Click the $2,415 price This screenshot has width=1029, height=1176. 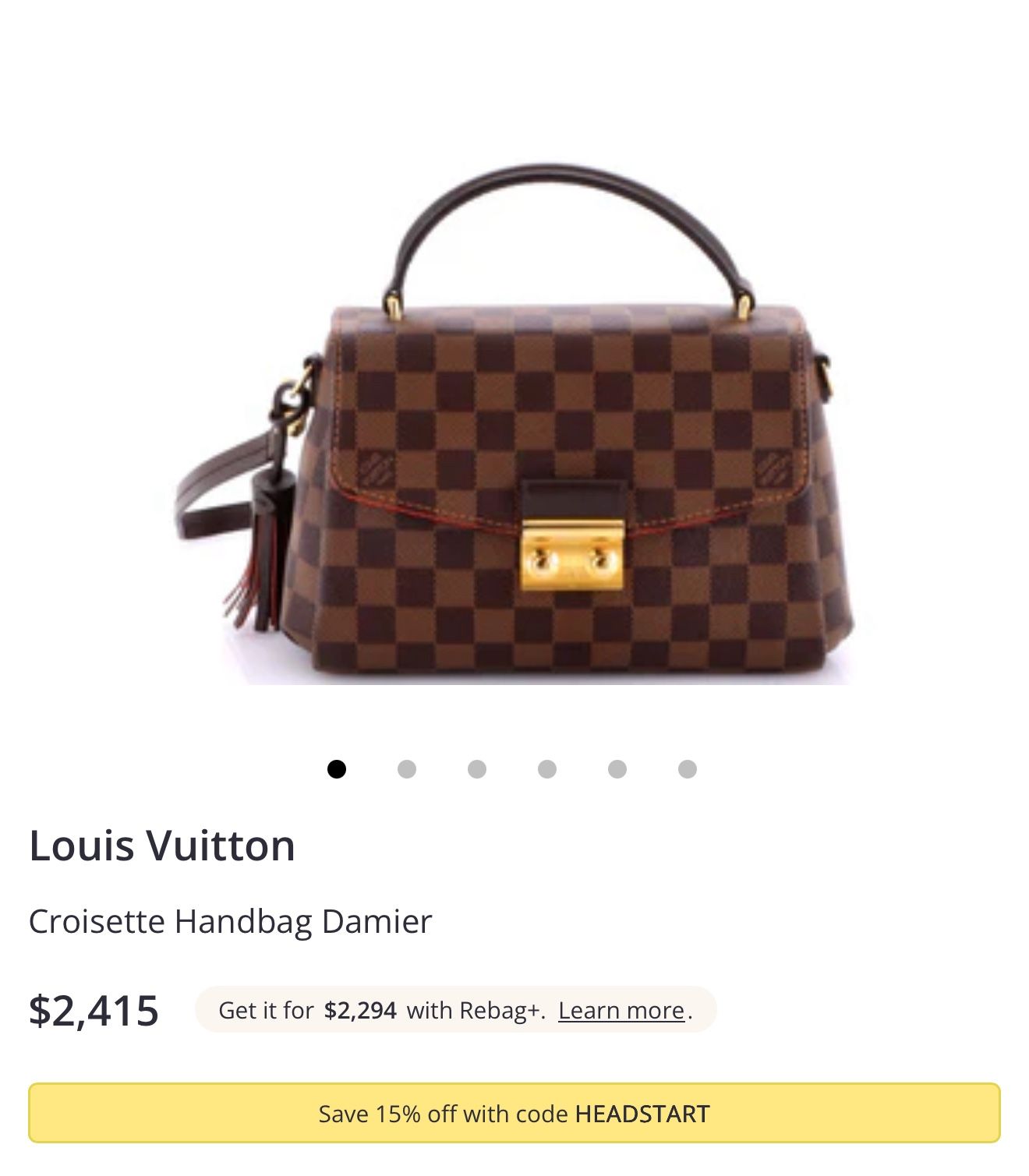point(95,1010)
